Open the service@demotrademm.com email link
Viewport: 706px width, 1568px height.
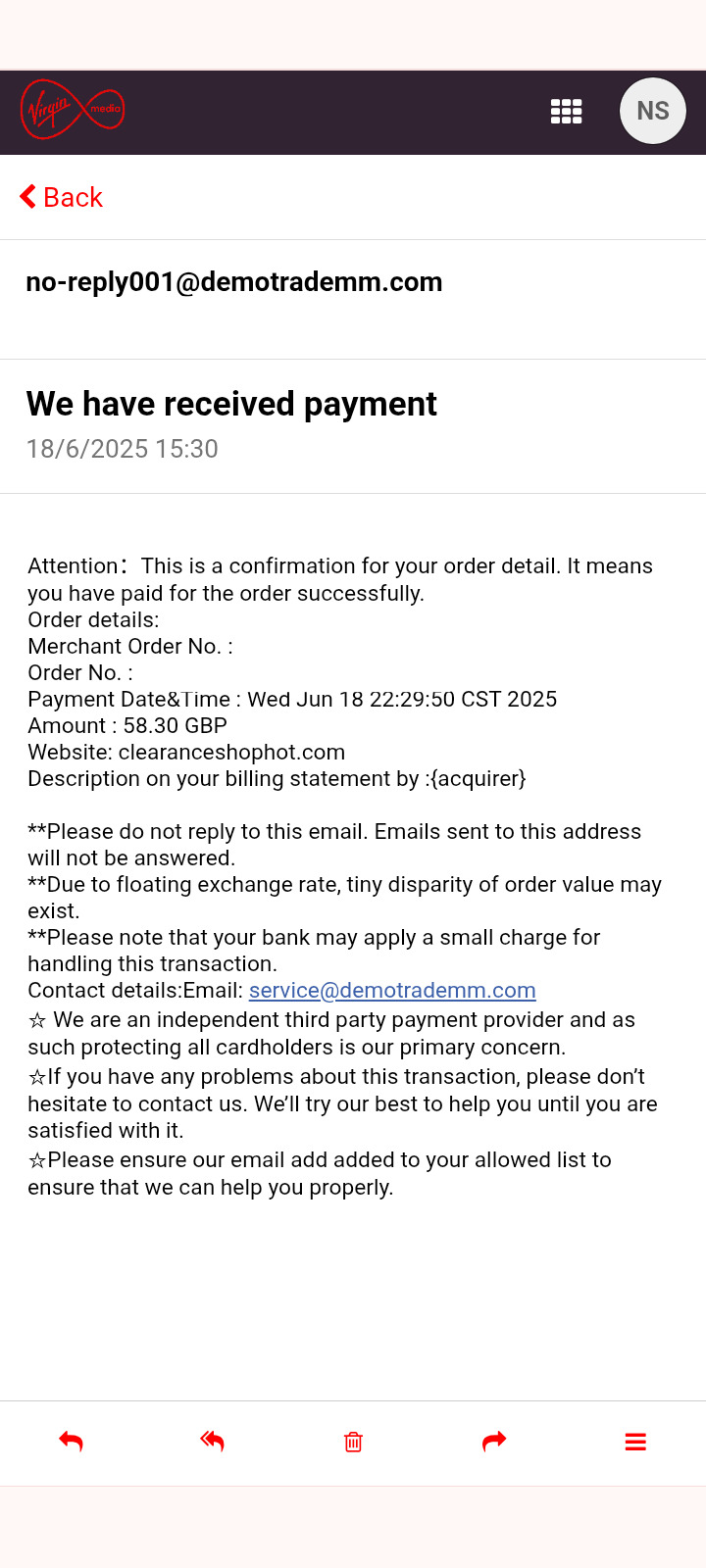[x=392, y=991]
